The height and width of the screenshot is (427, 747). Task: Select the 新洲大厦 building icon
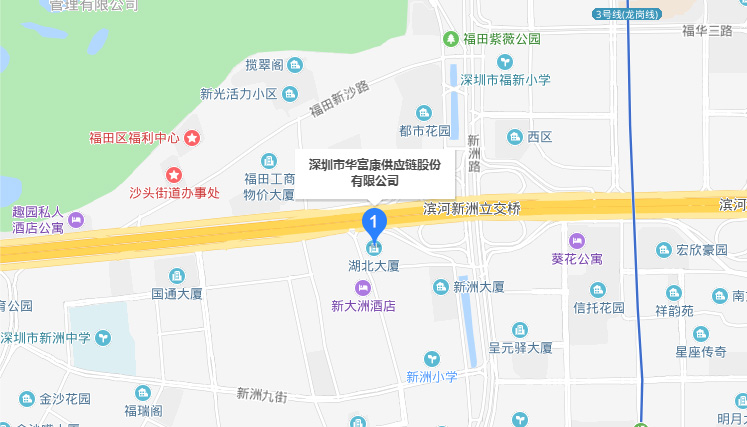(440, 286)
